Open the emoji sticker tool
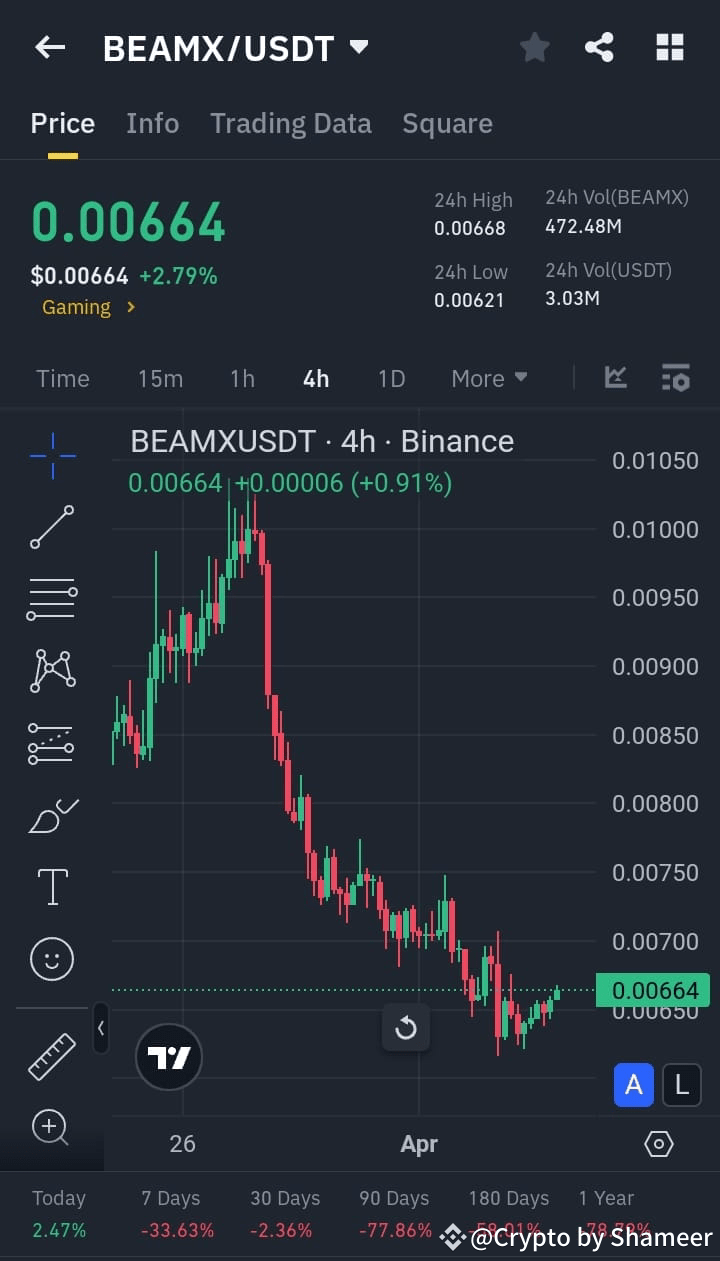This screenshot has width=720, height=1261. [x=52, y=958]
